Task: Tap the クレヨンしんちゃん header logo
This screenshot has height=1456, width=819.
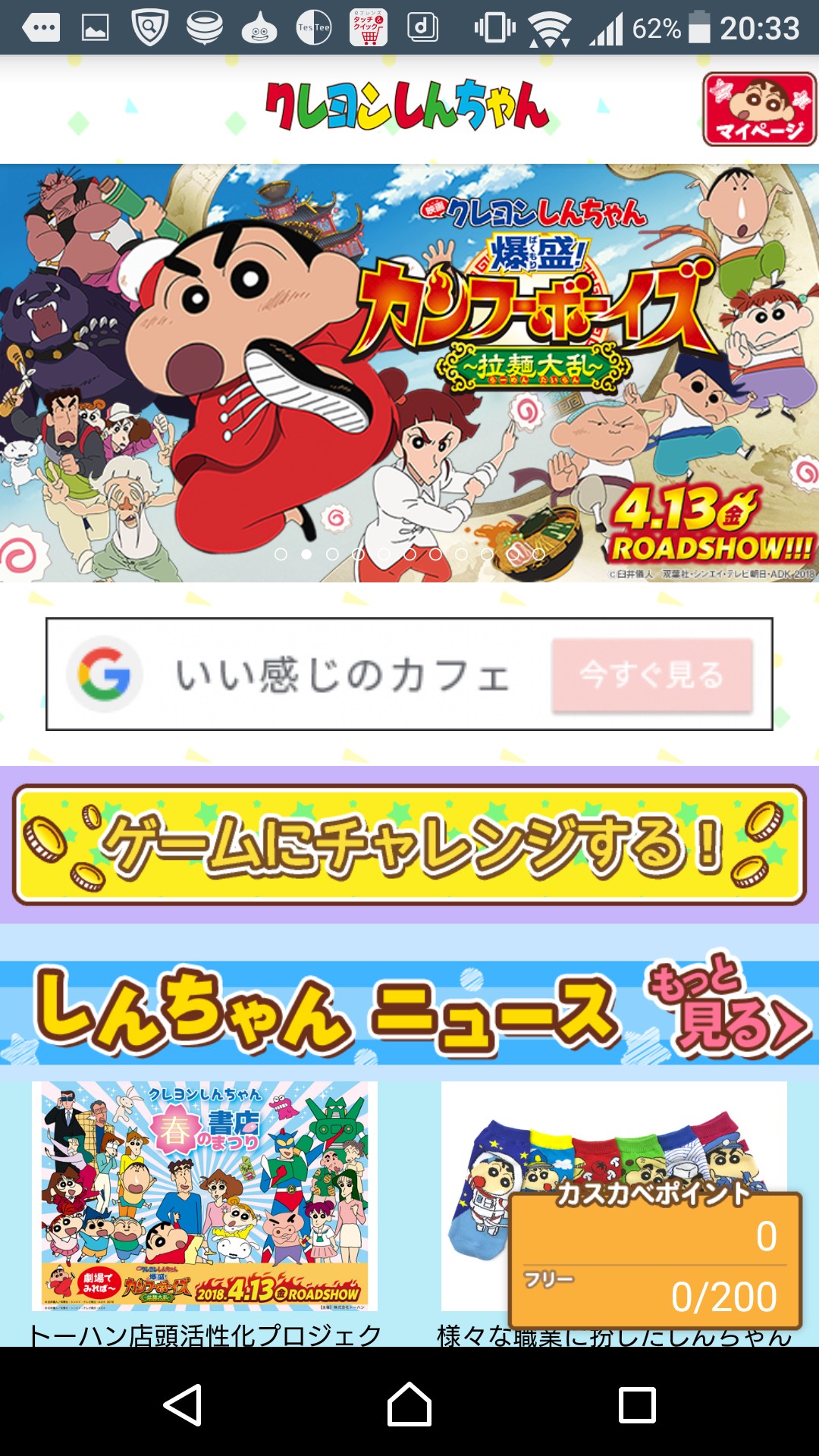Action: click(406, 108)
